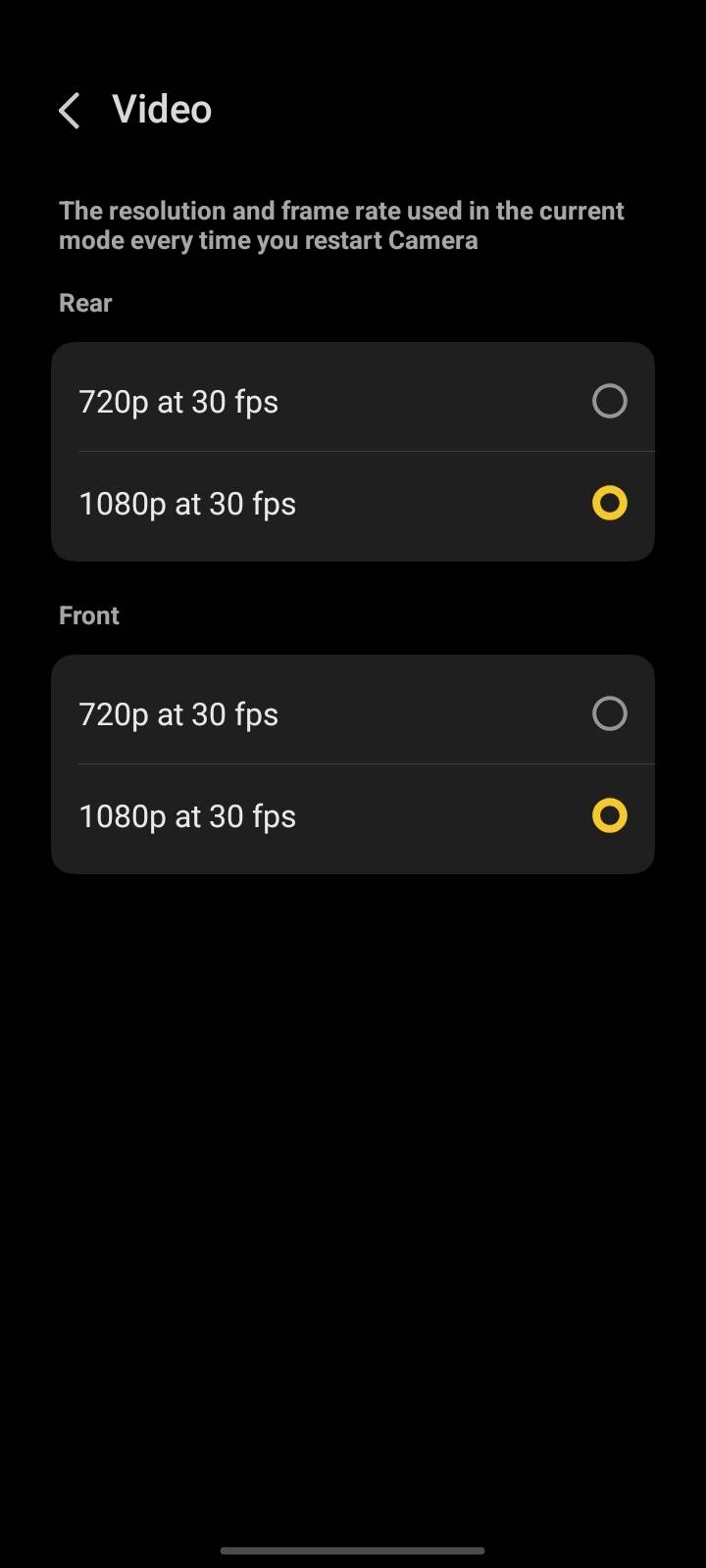Choose 1080p at 30 fps under Rear
706x1568 pixels.
click(353, 504)
